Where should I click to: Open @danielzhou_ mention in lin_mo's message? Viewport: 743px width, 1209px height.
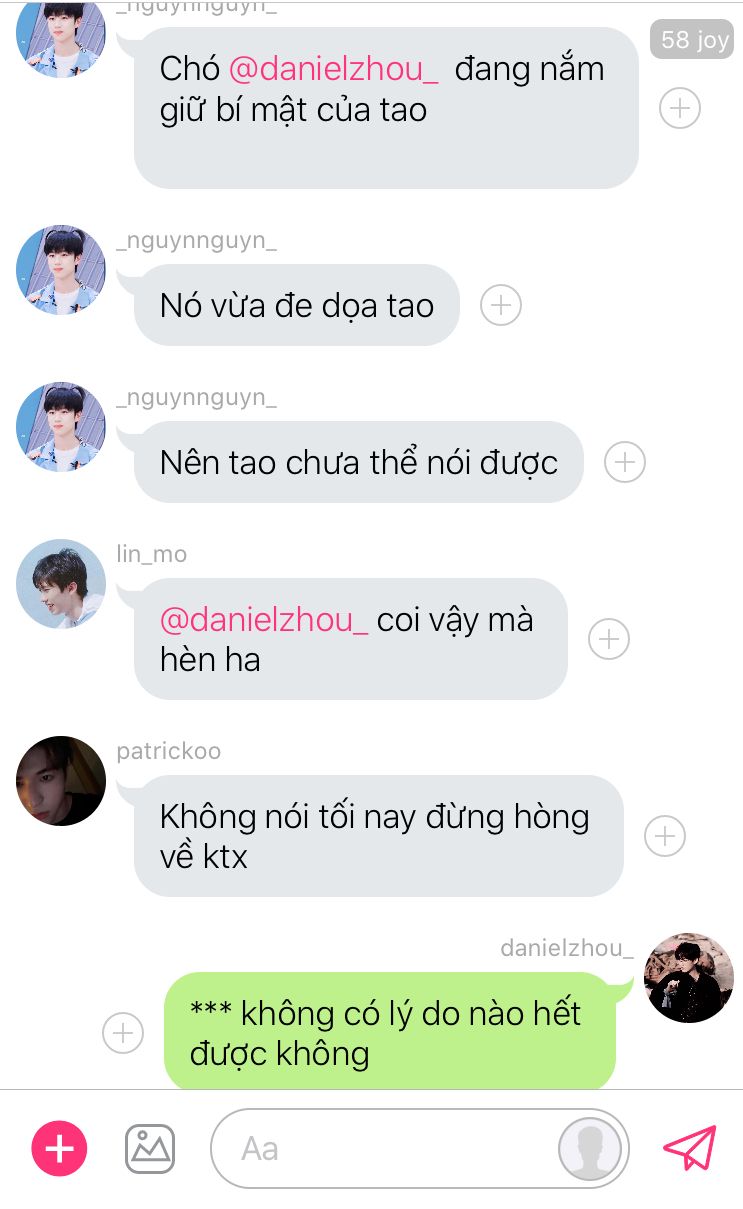(x=264, y=620)
